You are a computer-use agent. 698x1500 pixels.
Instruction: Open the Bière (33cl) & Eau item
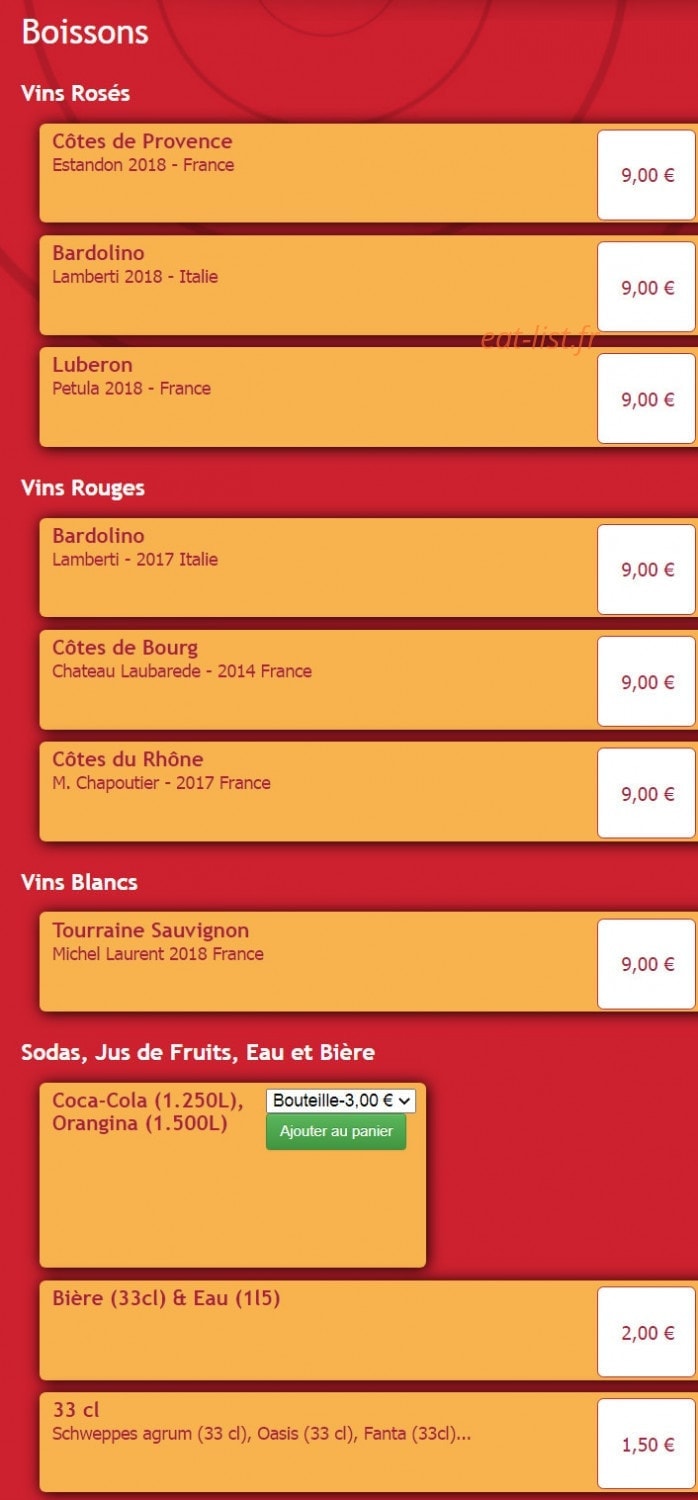coord(367,1330)
